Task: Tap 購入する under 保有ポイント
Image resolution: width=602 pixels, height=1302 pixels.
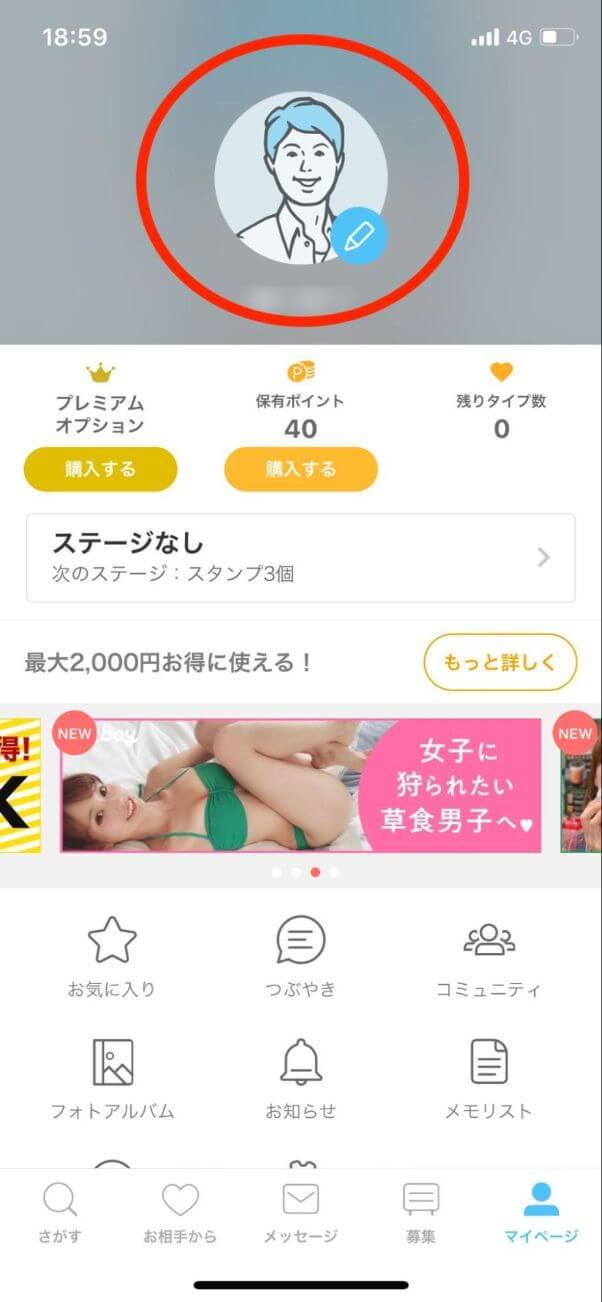Action: tap(301, 469)
